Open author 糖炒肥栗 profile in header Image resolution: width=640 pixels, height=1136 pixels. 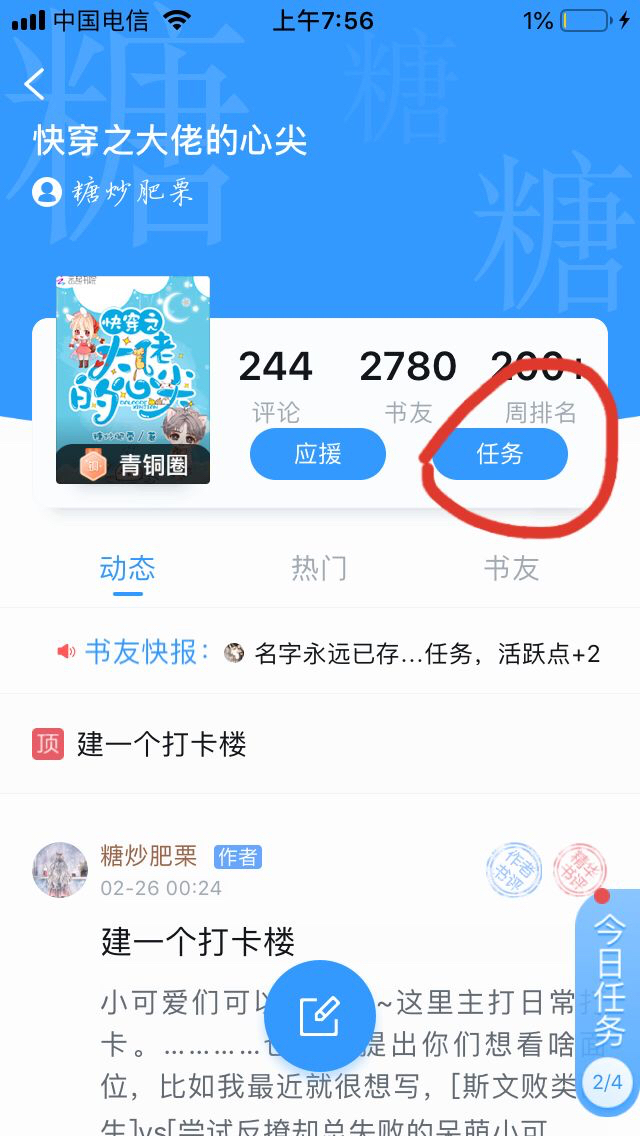(114, 191)
